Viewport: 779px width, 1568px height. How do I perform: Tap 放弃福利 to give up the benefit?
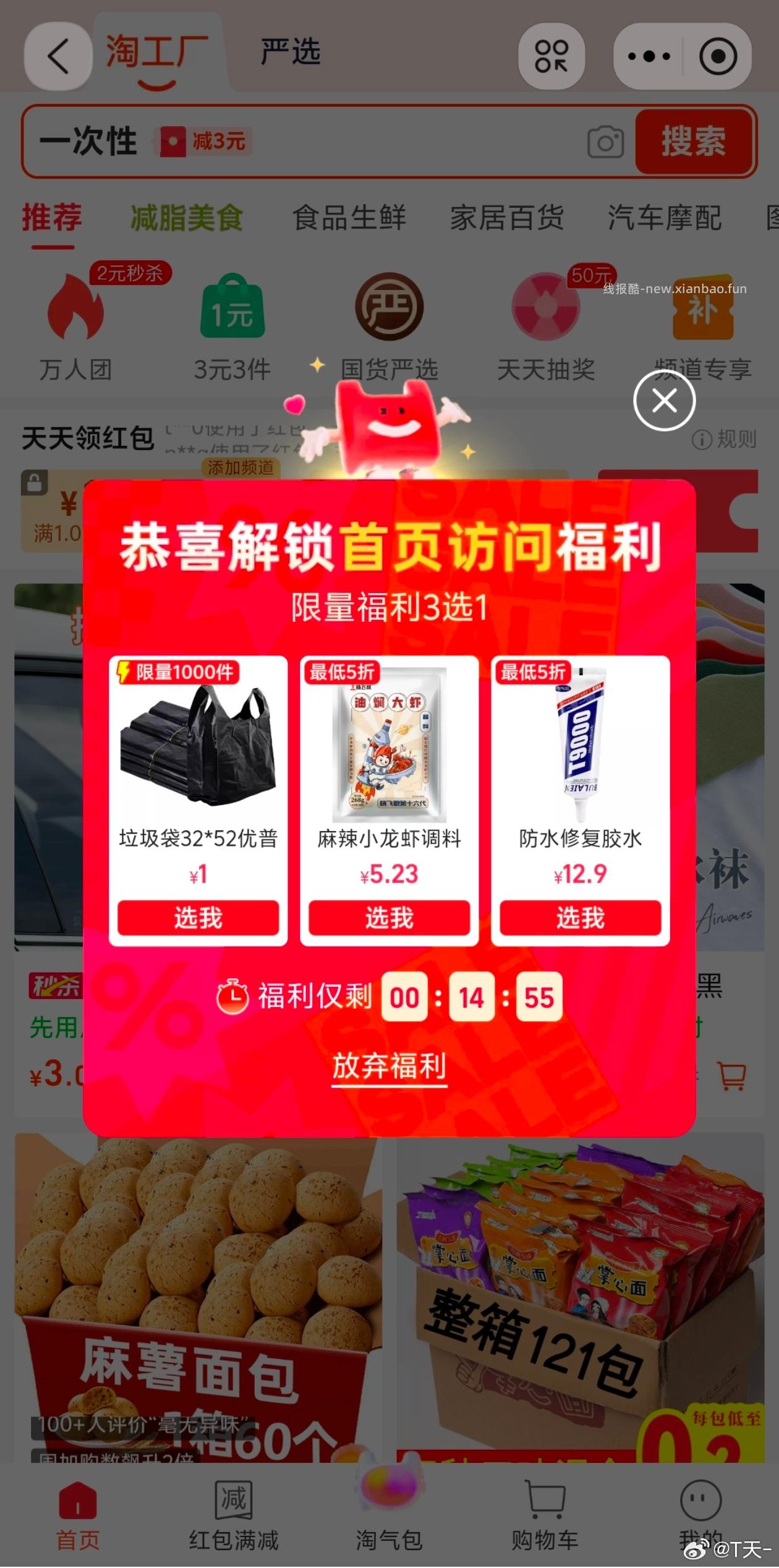click(x=391, y=1065)
